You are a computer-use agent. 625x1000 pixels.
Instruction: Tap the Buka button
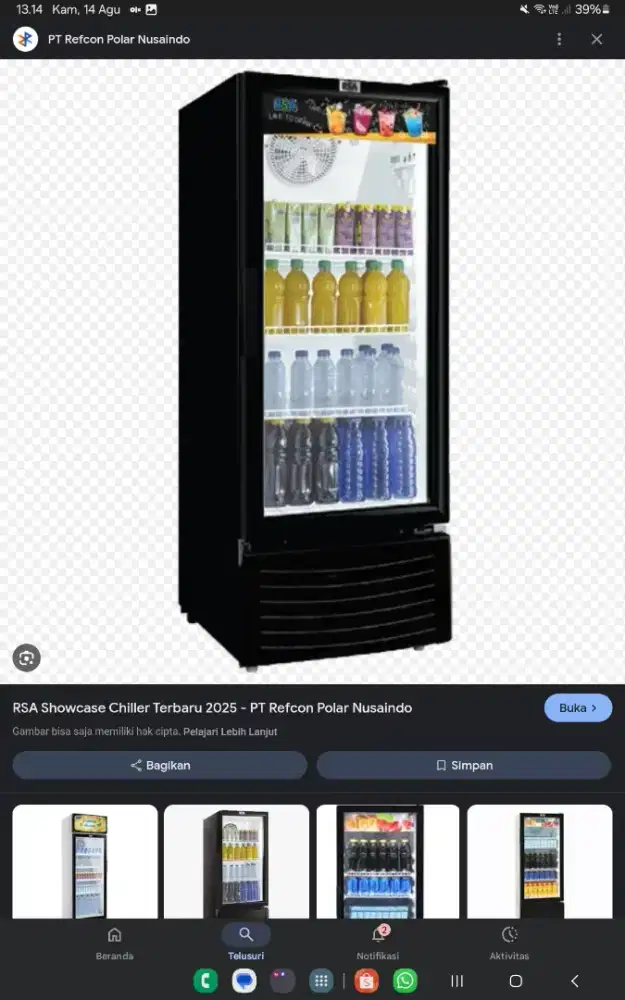pyautogui.click(x=578, y=708)
